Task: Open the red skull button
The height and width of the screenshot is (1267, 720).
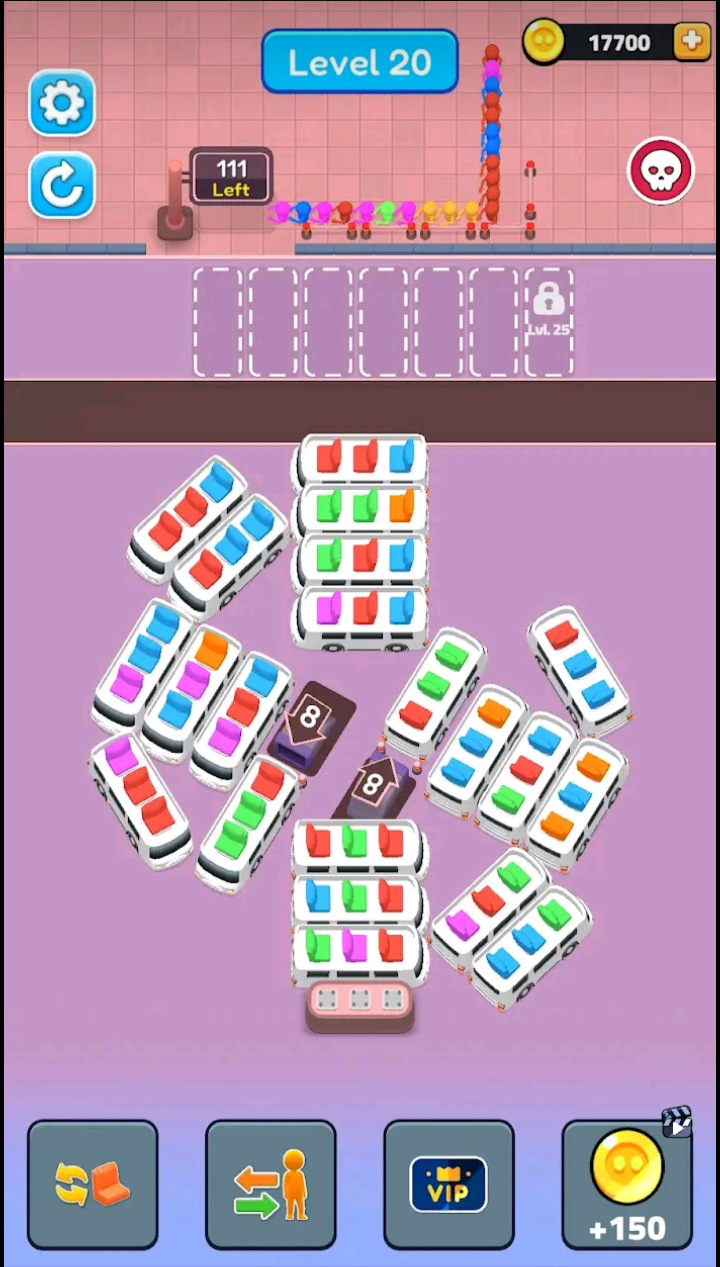Action: click(660, 172)
